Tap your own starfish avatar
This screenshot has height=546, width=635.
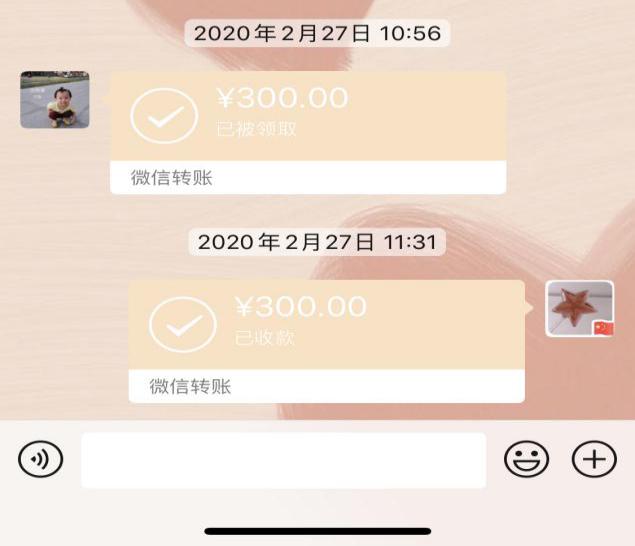coord(580,309)
